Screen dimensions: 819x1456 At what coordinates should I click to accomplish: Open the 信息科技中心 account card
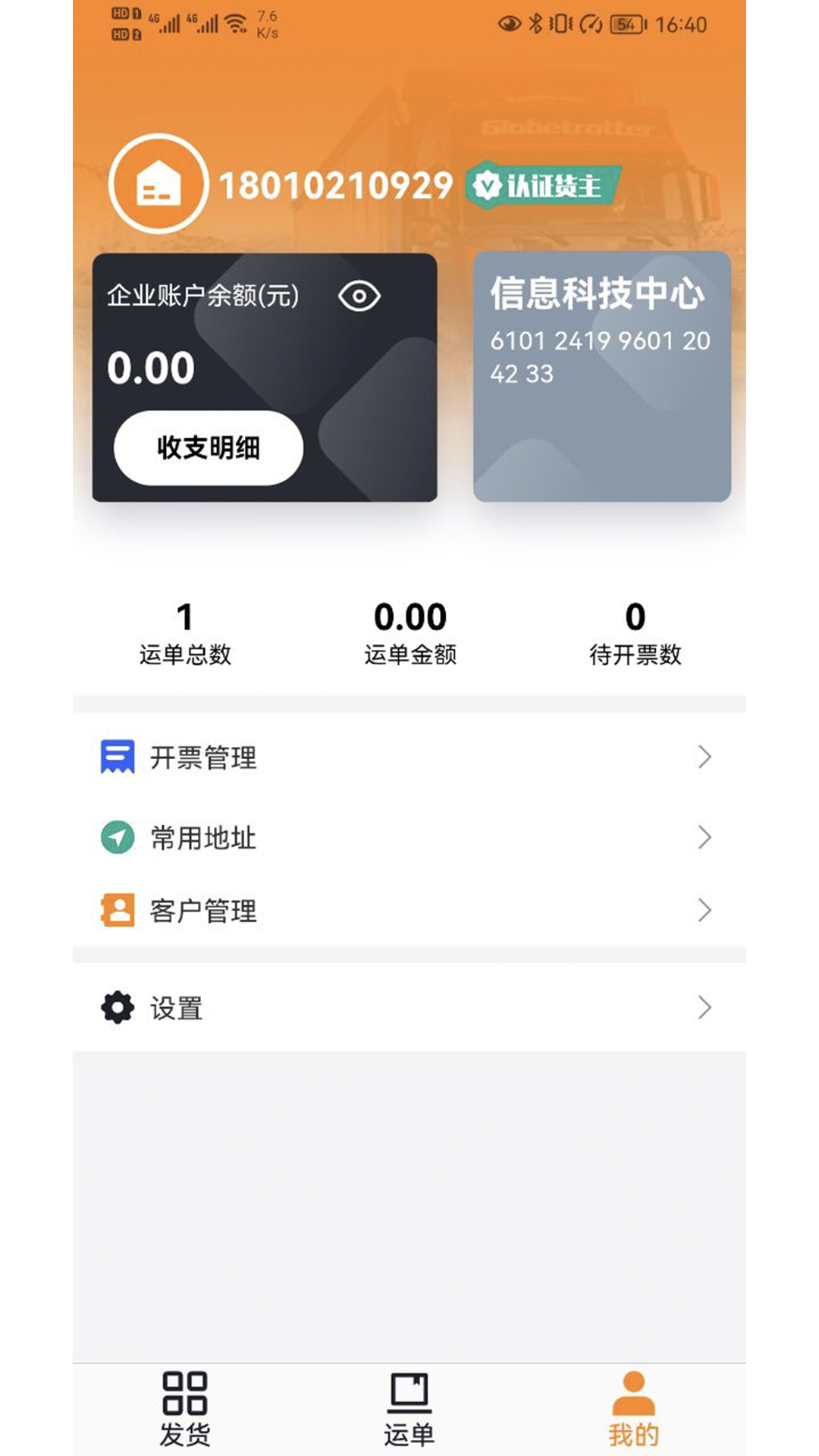602,376
